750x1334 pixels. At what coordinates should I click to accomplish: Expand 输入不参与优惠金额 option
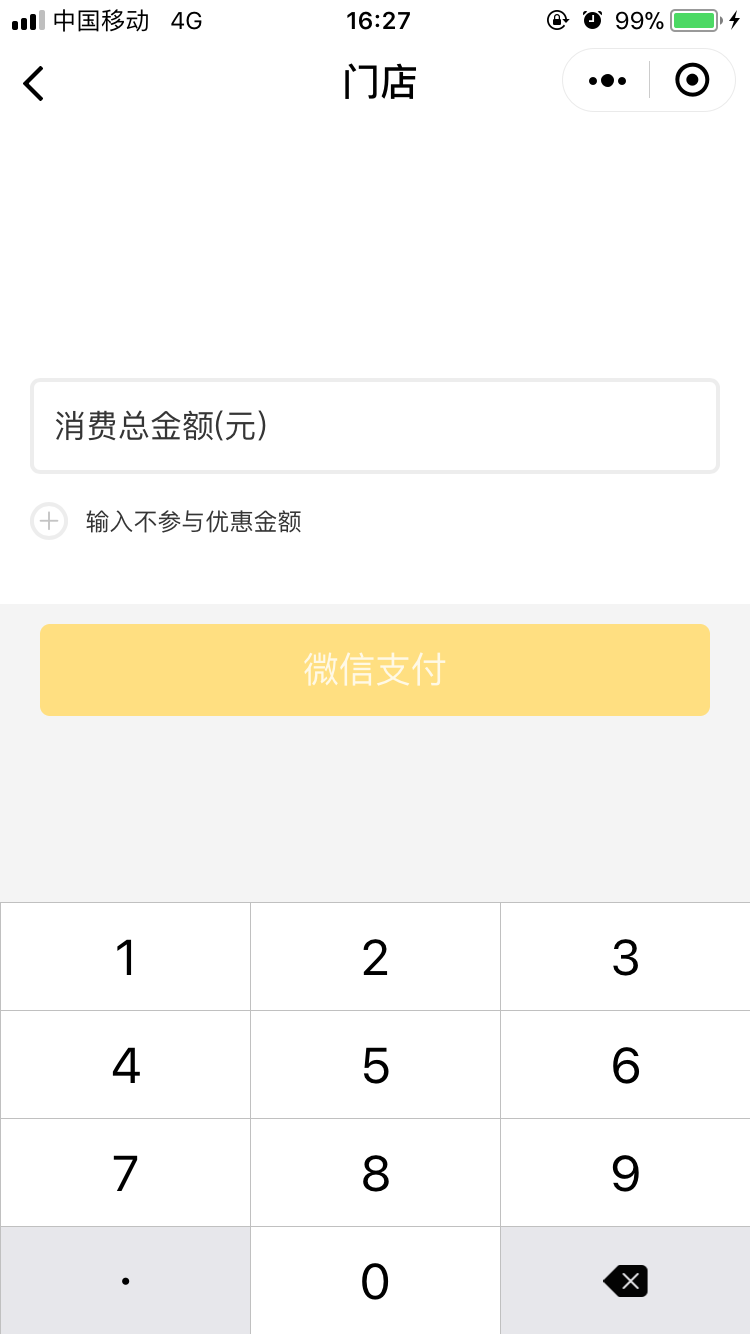[x=49, y=521]
